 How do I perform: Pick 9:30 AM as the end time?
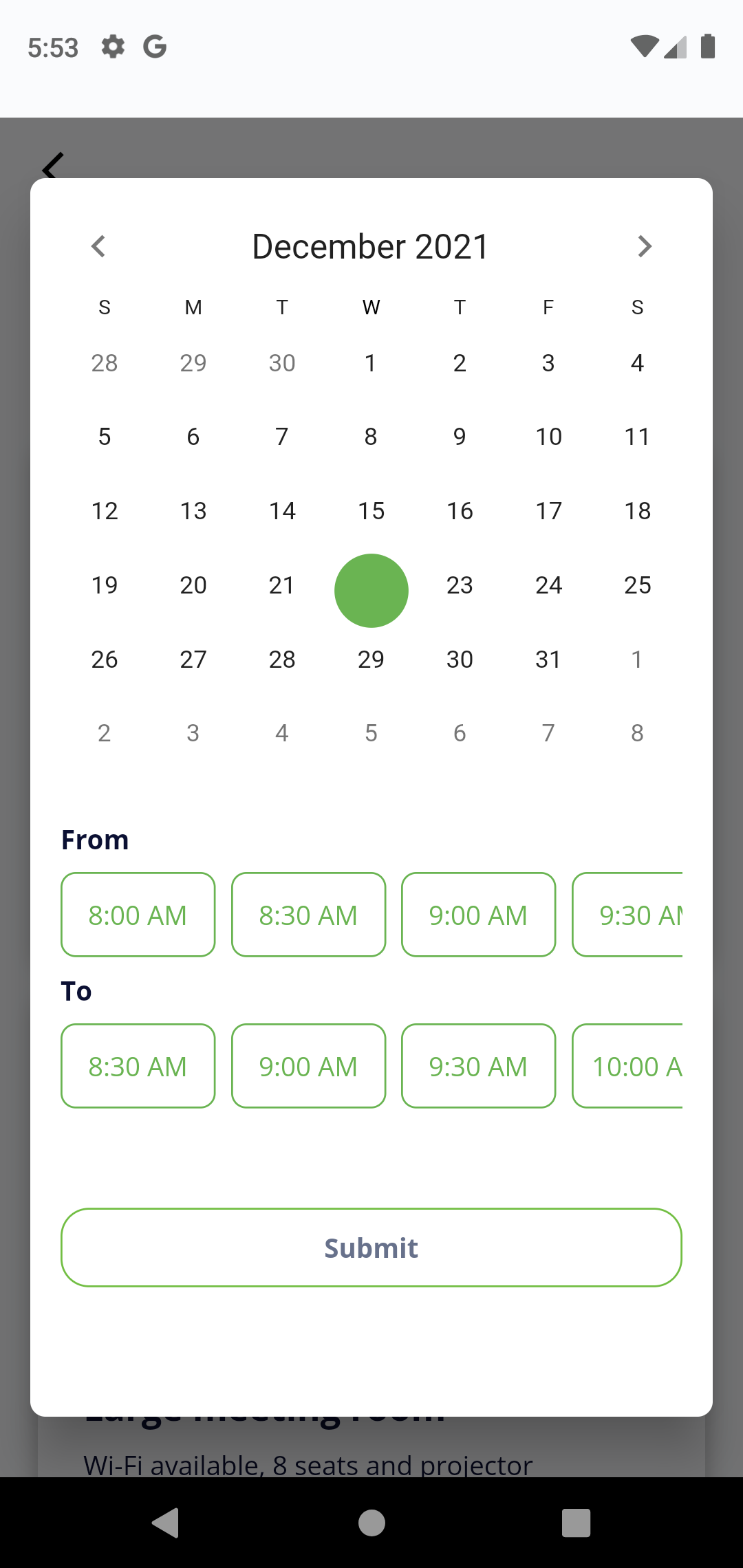coord(478,1065)
